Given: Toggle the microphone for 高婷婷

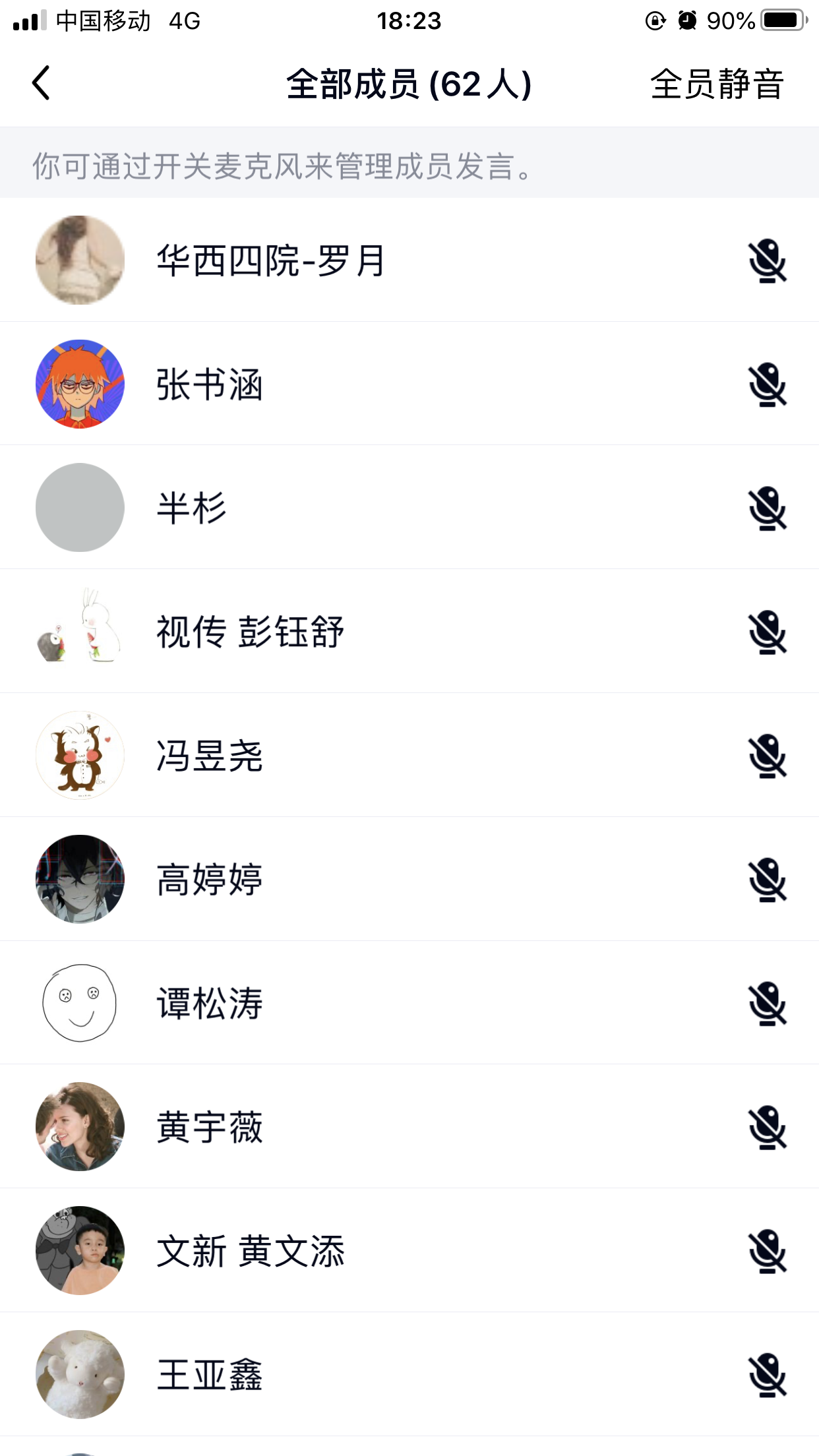Looking at the screenshot, I should click(x=767, y=880).
